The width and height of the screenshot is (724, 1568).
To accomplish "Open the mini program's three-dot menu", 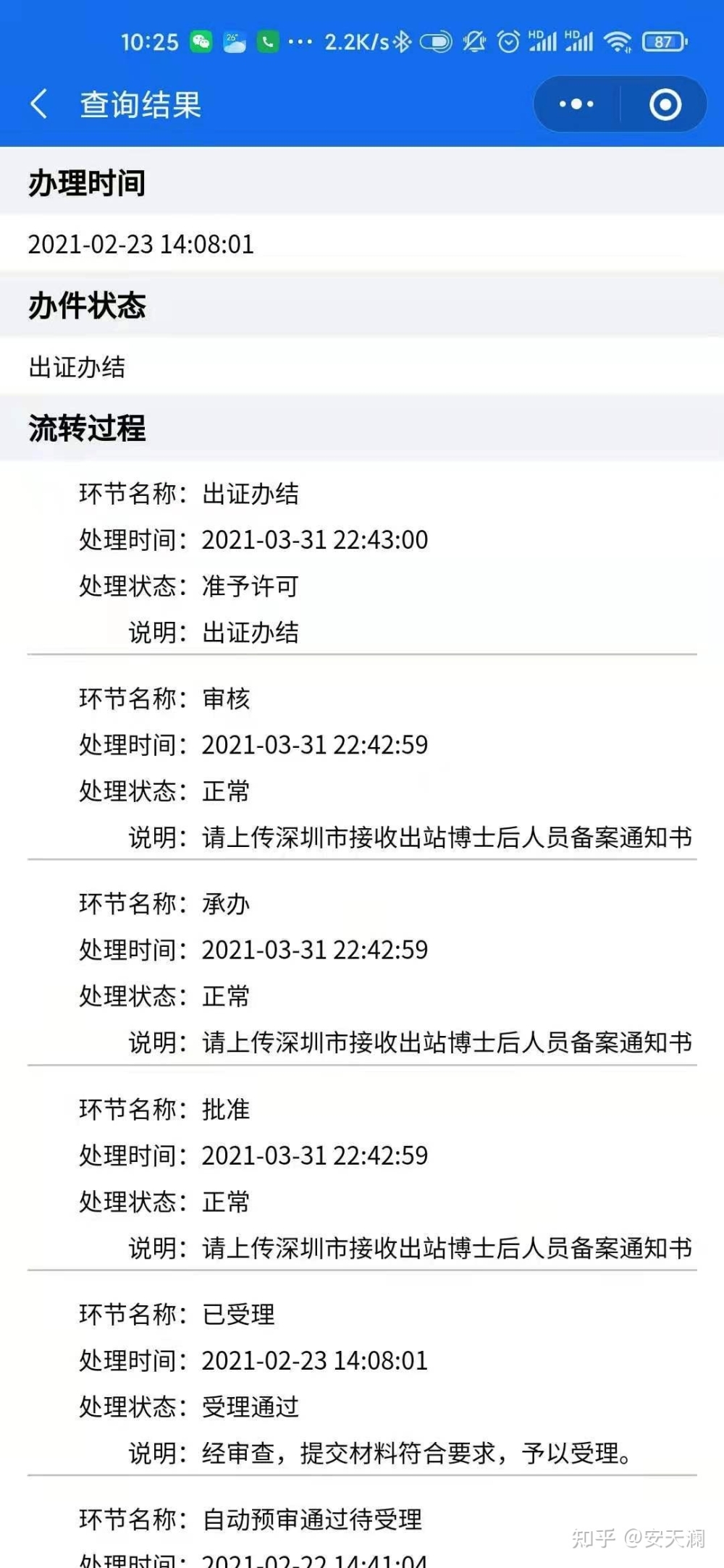I will [576, 104].
